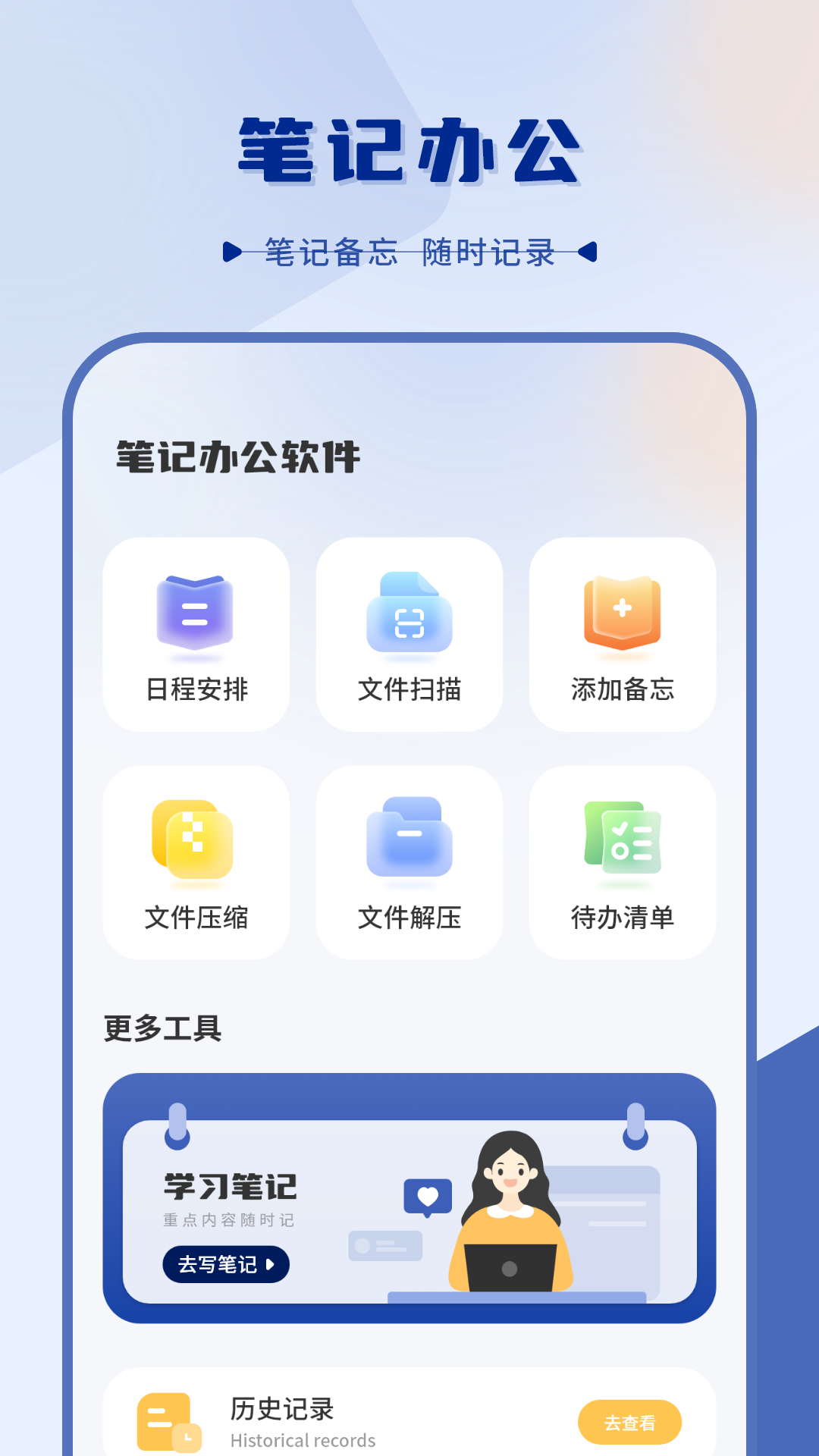Click the 去查看 view button

pyautogui.click(x=629, y=1421)
